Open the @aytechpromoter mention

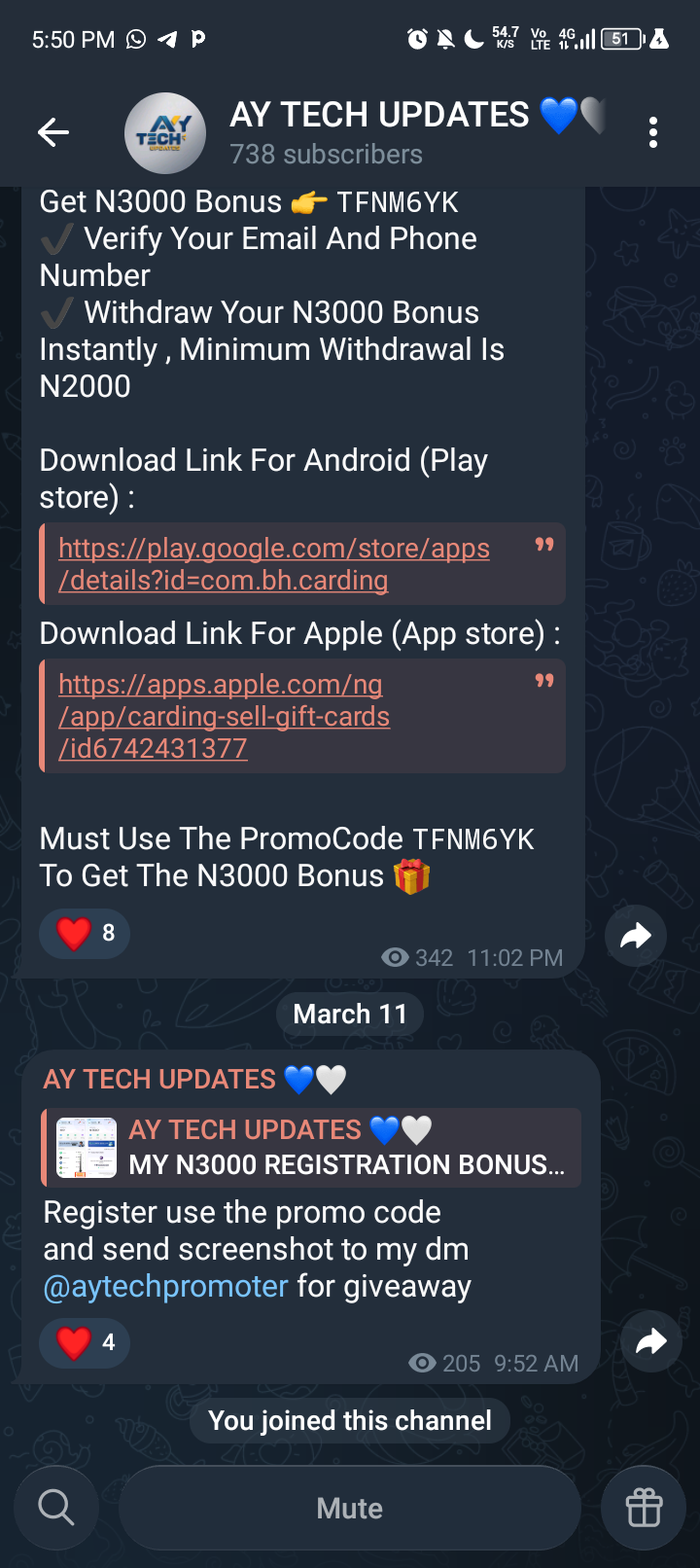click(x=166, y=1286)
